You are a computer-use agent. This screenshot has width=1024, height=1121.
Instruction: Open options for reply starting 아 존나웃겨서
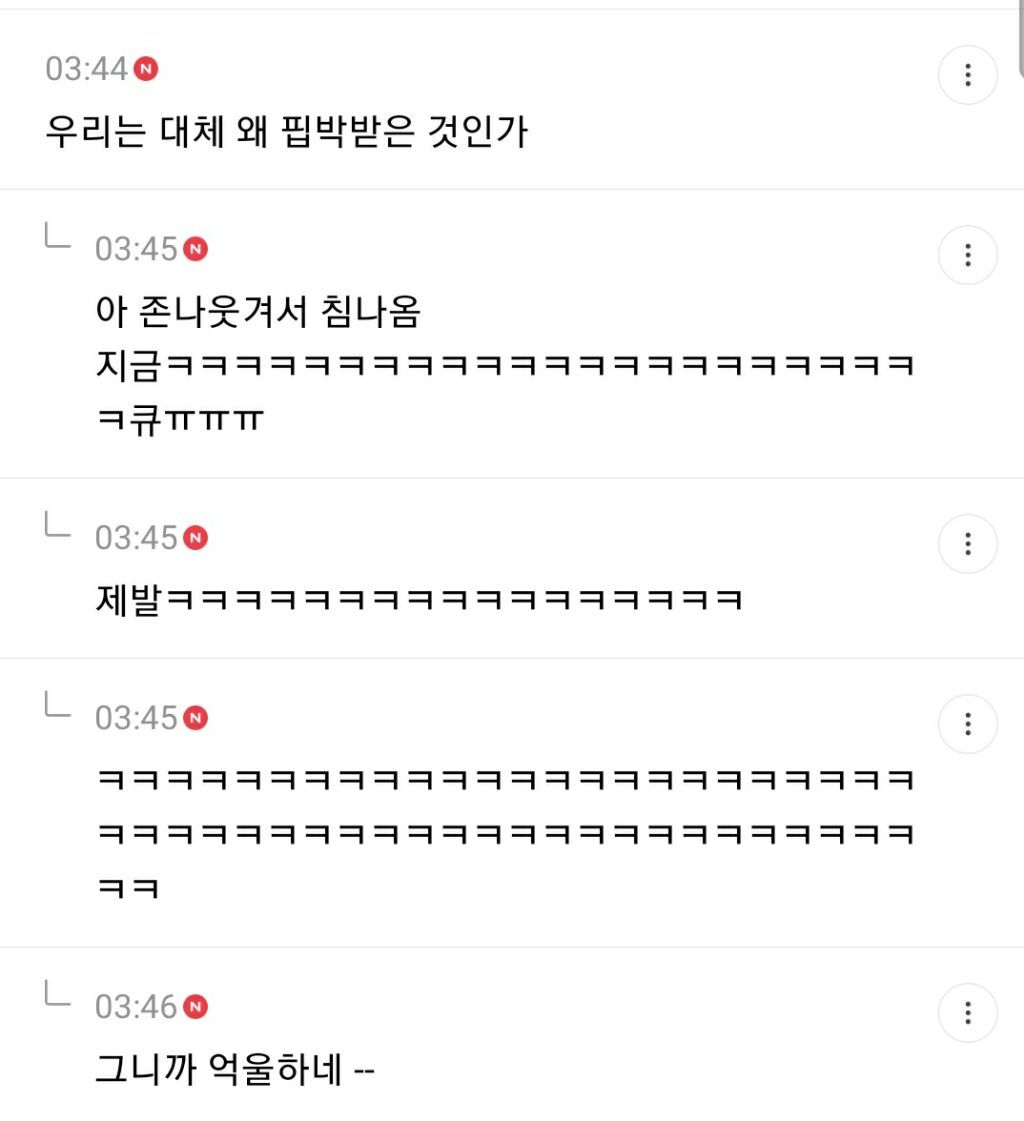pos(967,255)
